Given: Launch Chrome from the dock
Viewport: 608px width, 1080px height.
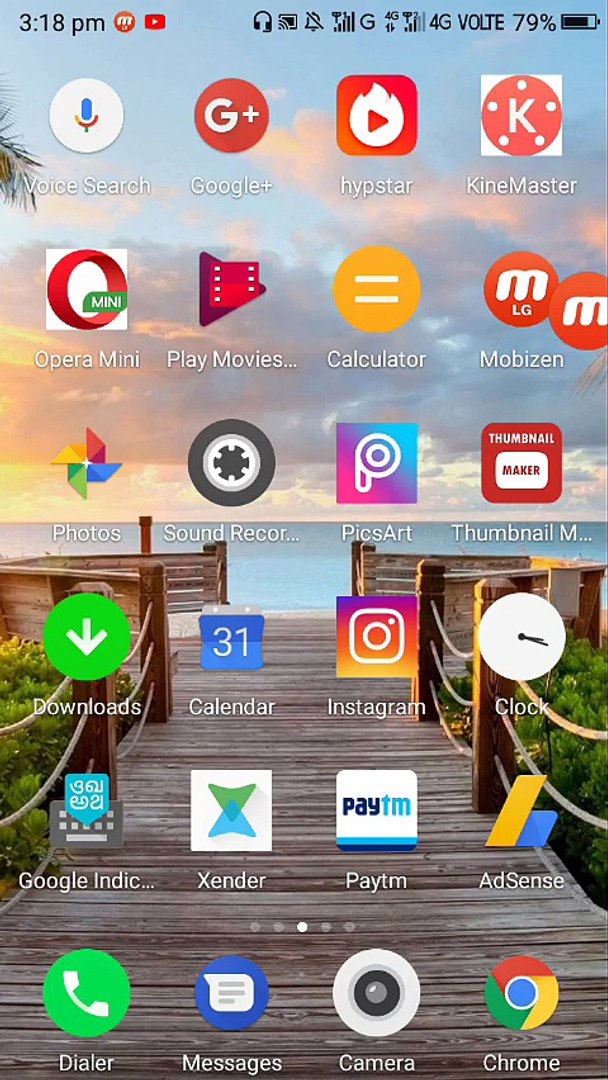Looking at the screenshot, I should click(x=521, y=993).
